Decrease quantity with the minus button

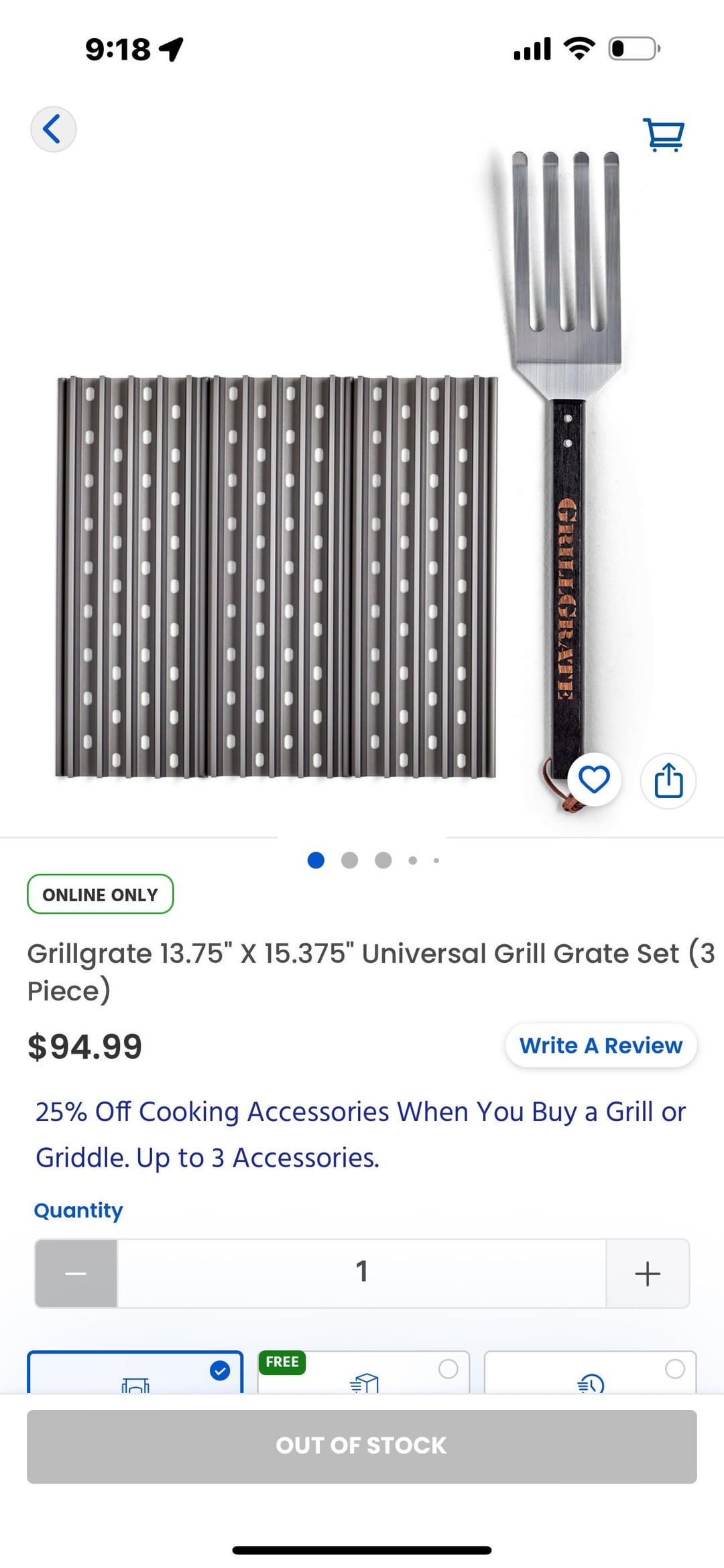point(76,1273)
